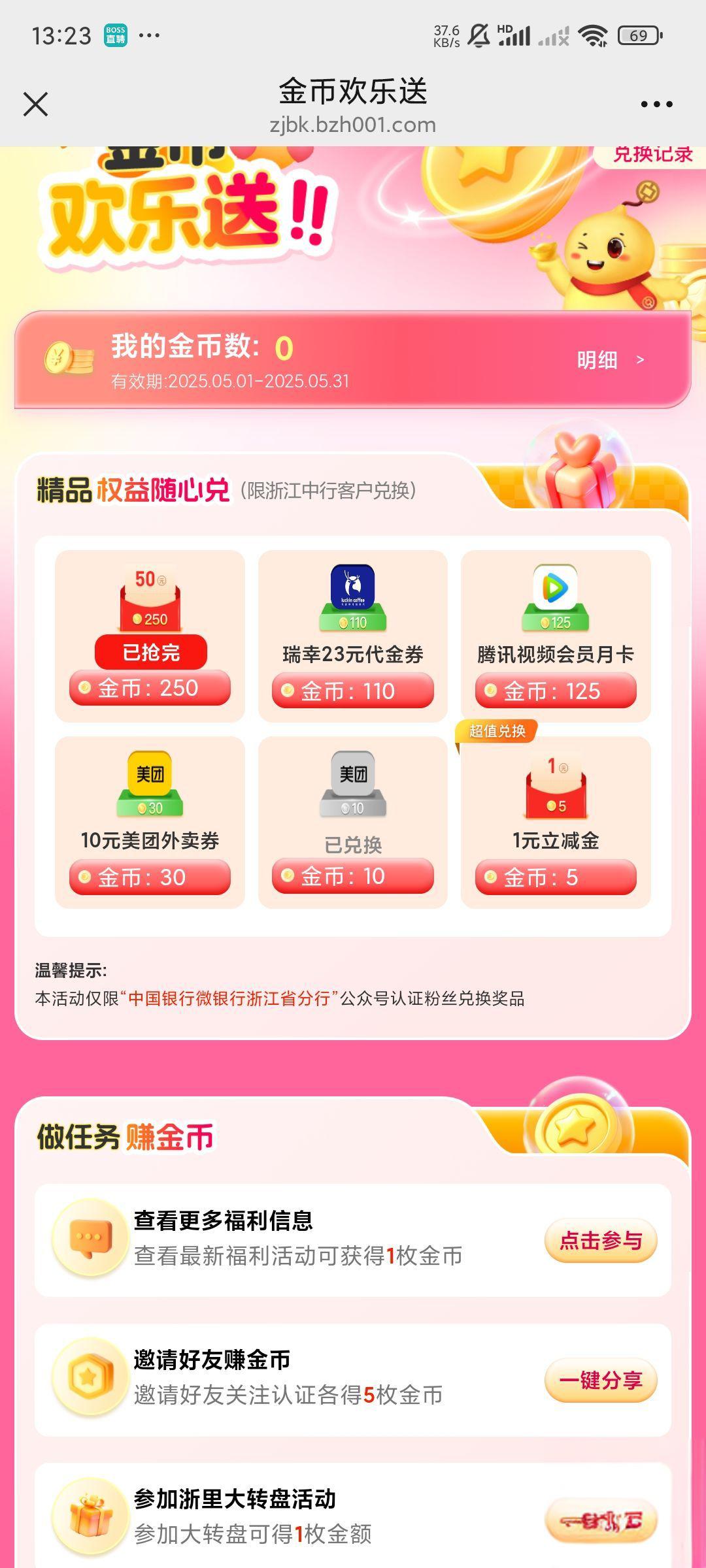Join the 浙里大转盘 activity via its button
Viewport: 706px width, 1568px height.
click(600, 1520)
